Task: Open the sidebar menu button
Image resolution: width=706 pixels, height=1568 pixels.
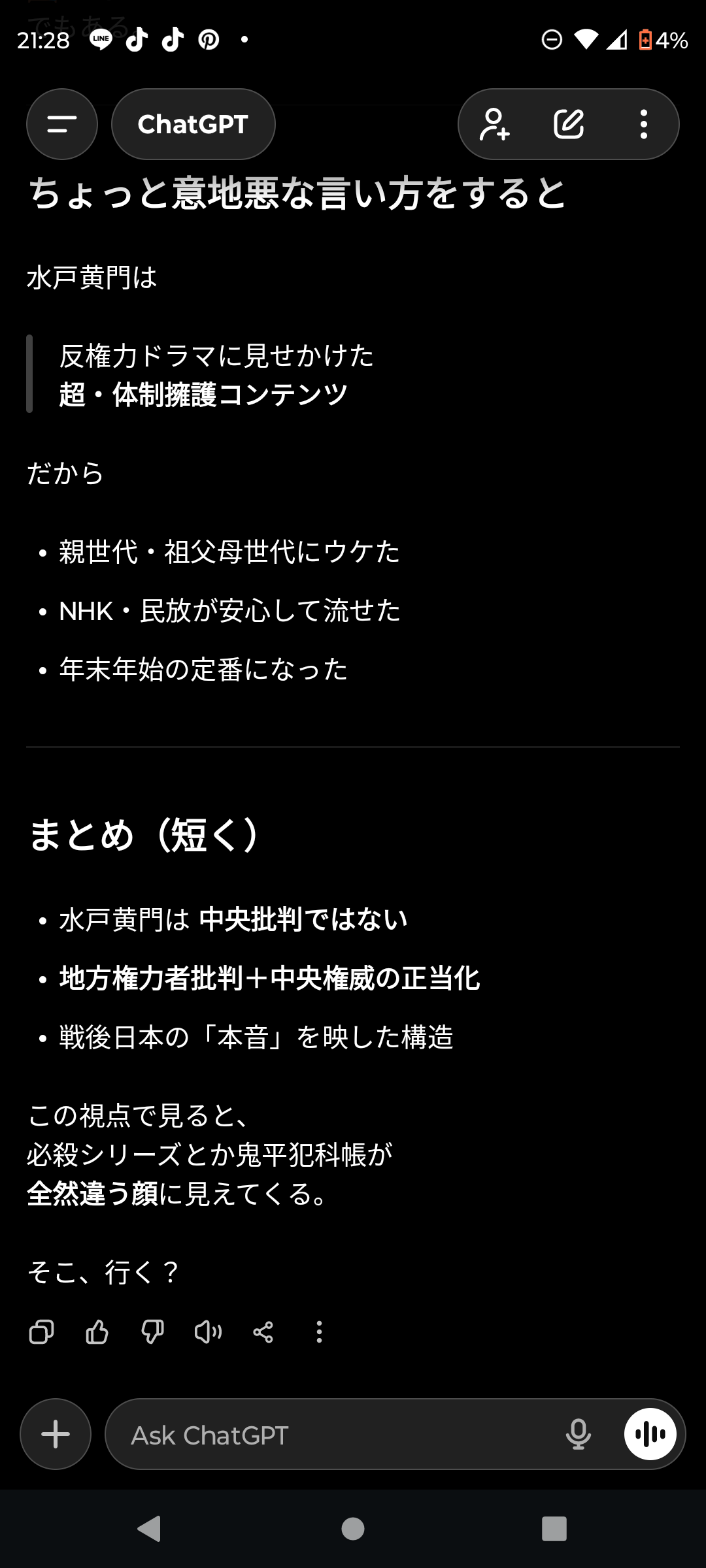Action: (62, 124)
